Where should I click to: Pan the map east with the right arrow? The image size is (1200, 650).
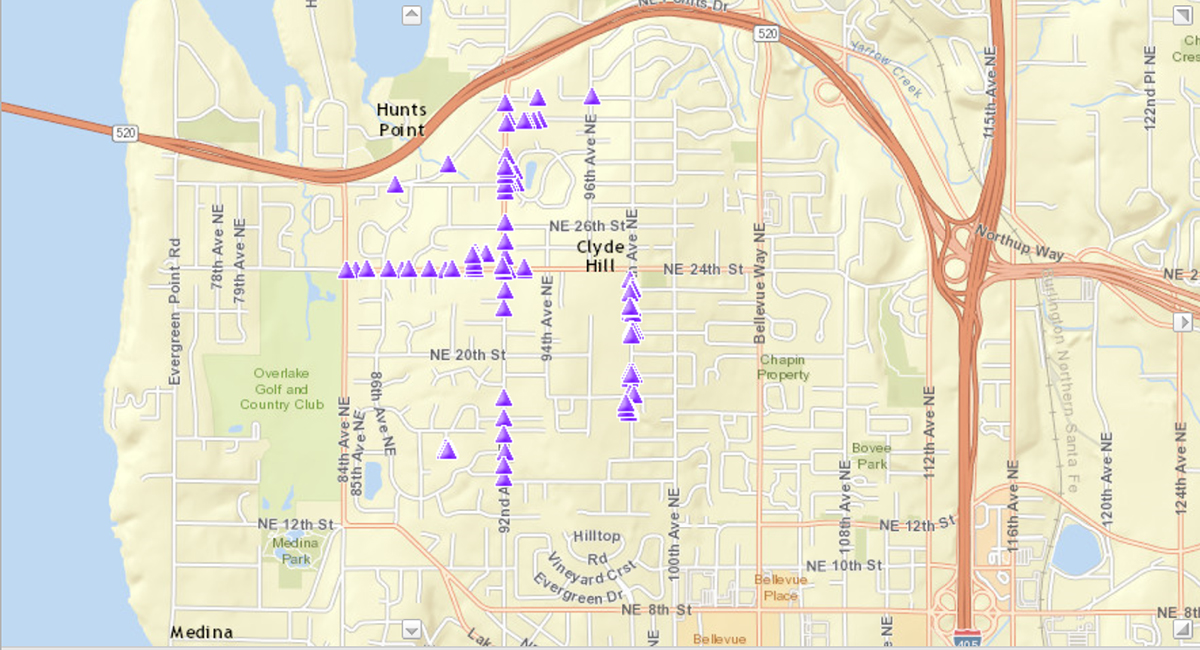1182,321
